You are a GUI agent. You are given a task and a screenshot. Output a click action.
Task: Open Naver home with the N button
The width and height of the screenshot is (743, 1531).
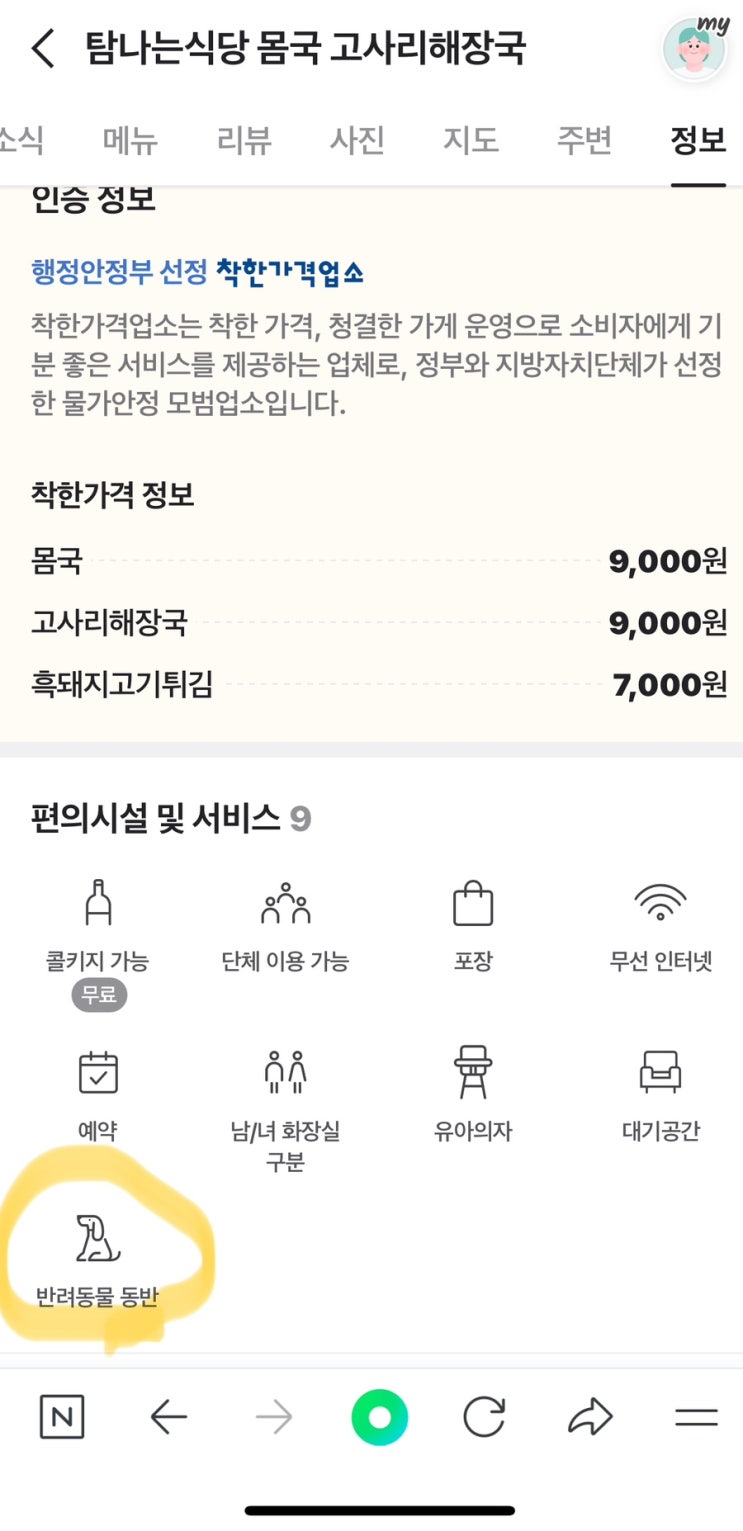[x=62, y=1417]
